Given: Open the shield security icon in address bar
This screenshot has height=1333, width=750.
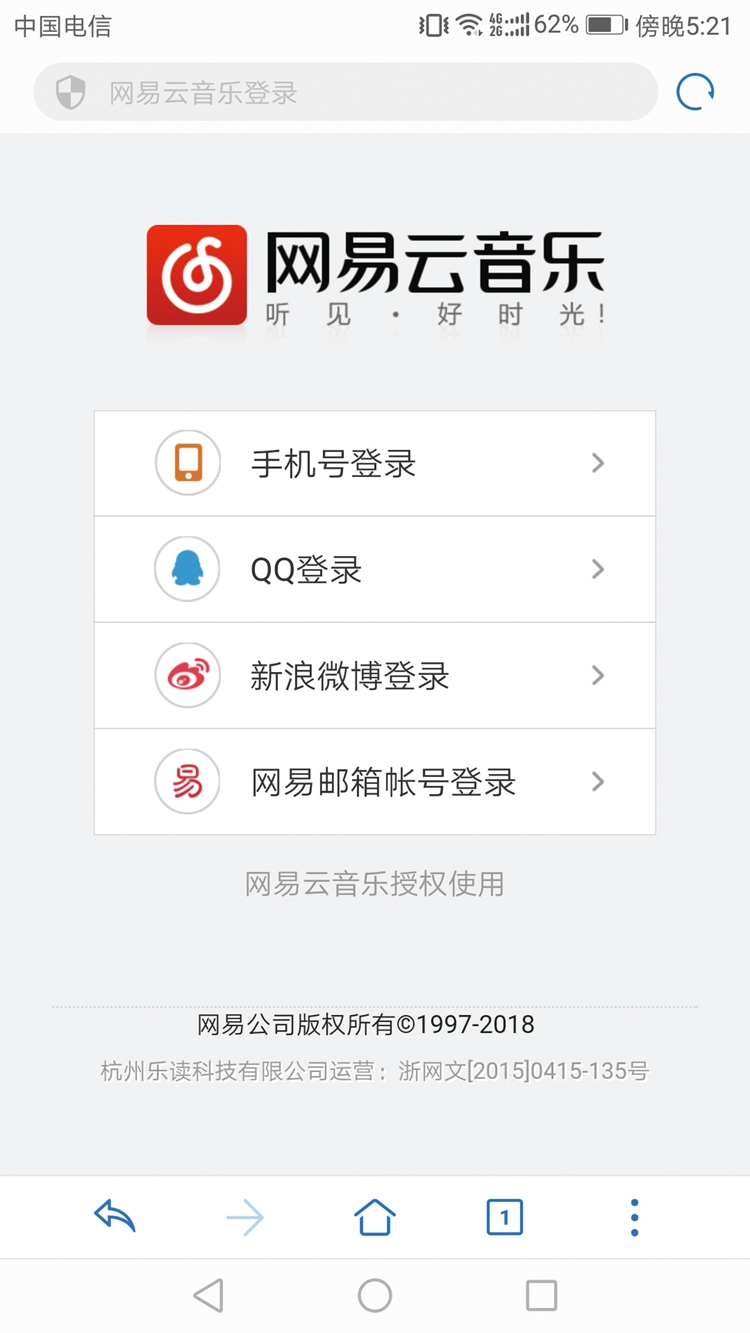Looking at the screenshot, I should click(x=70, y=92).
